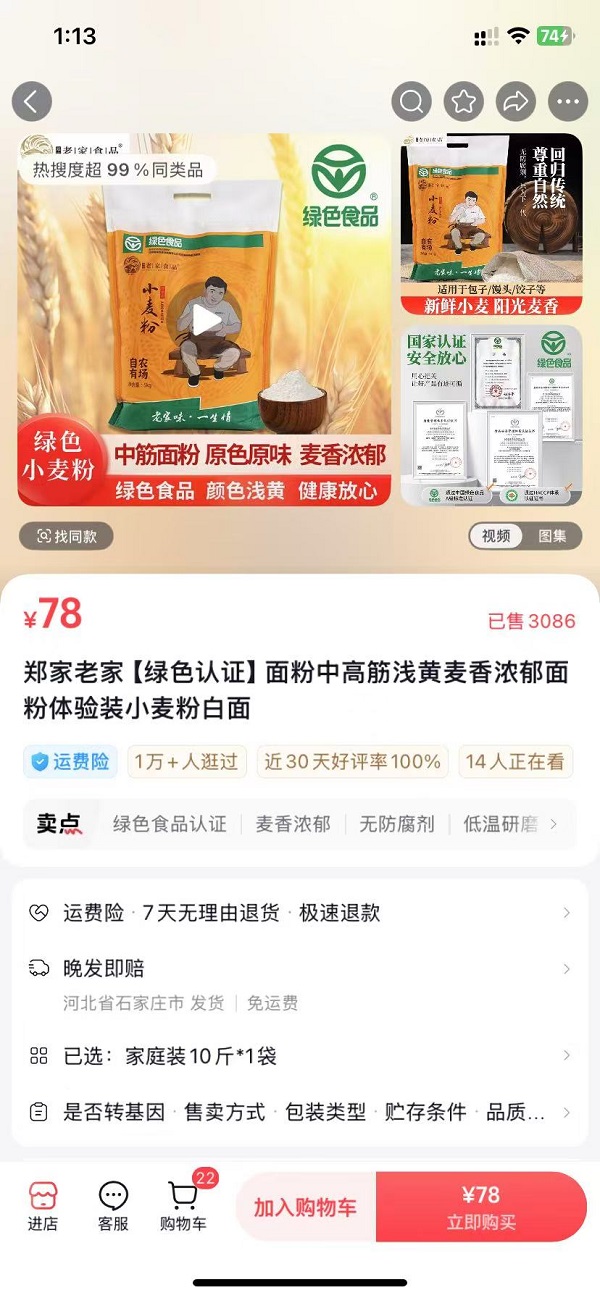The height and width of the screenshot is (1298, 600).
Task: Open the search icon in the top bar
Action: pyautogui.click(x=411, y=101)
